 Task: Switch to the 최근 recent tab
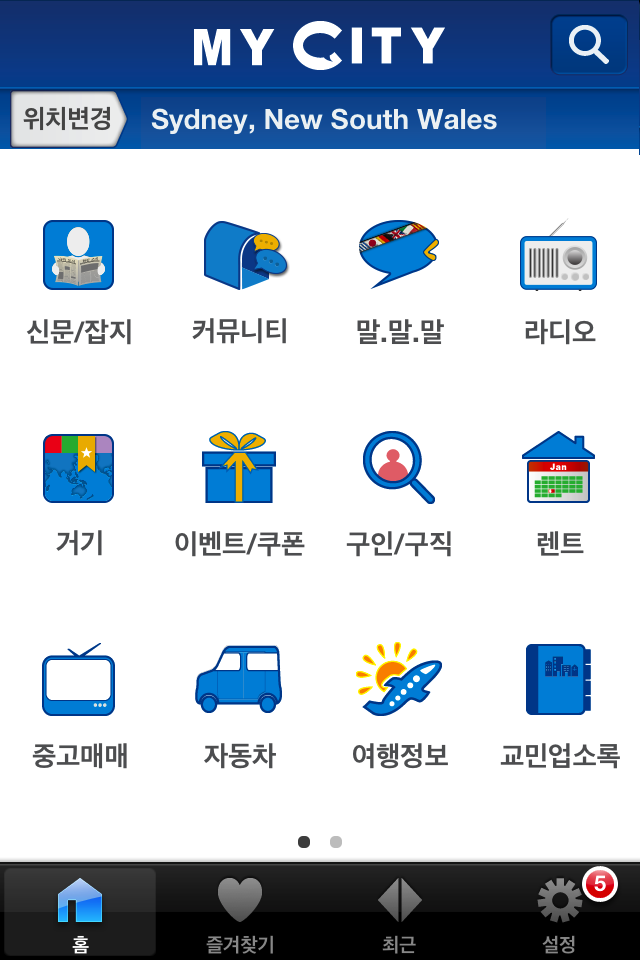click(399, 910)
